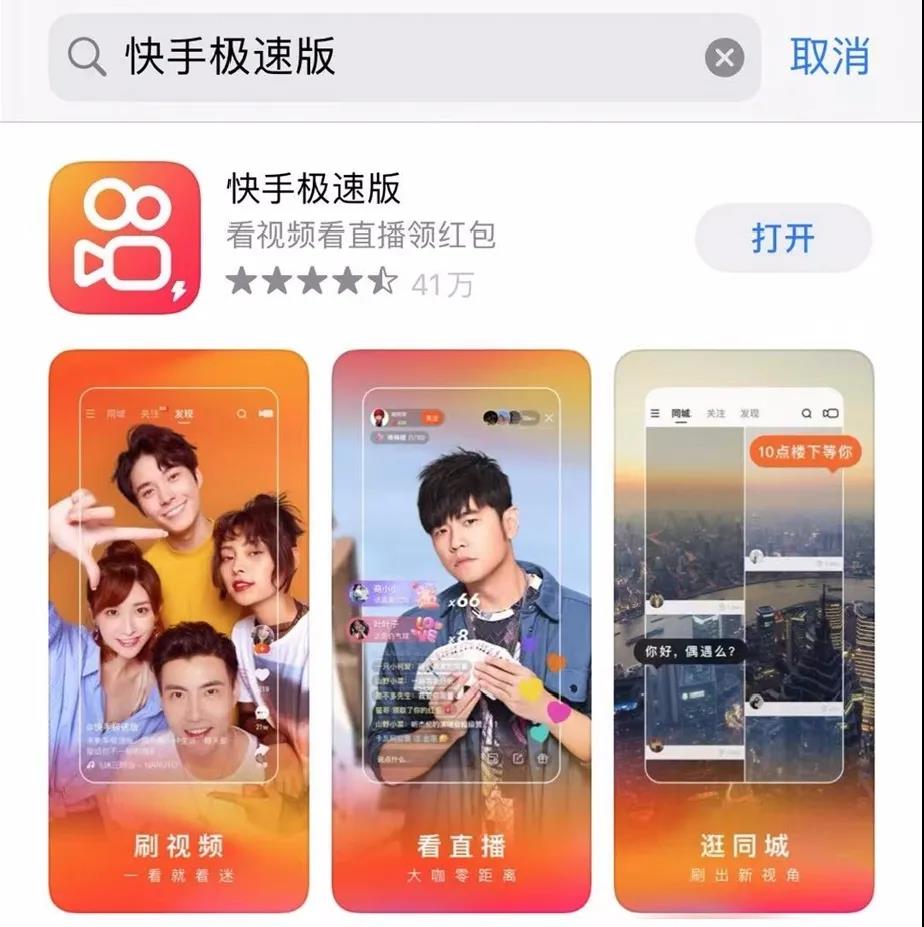View the 刷视频 screenshot preview

[x=179, y=630]
